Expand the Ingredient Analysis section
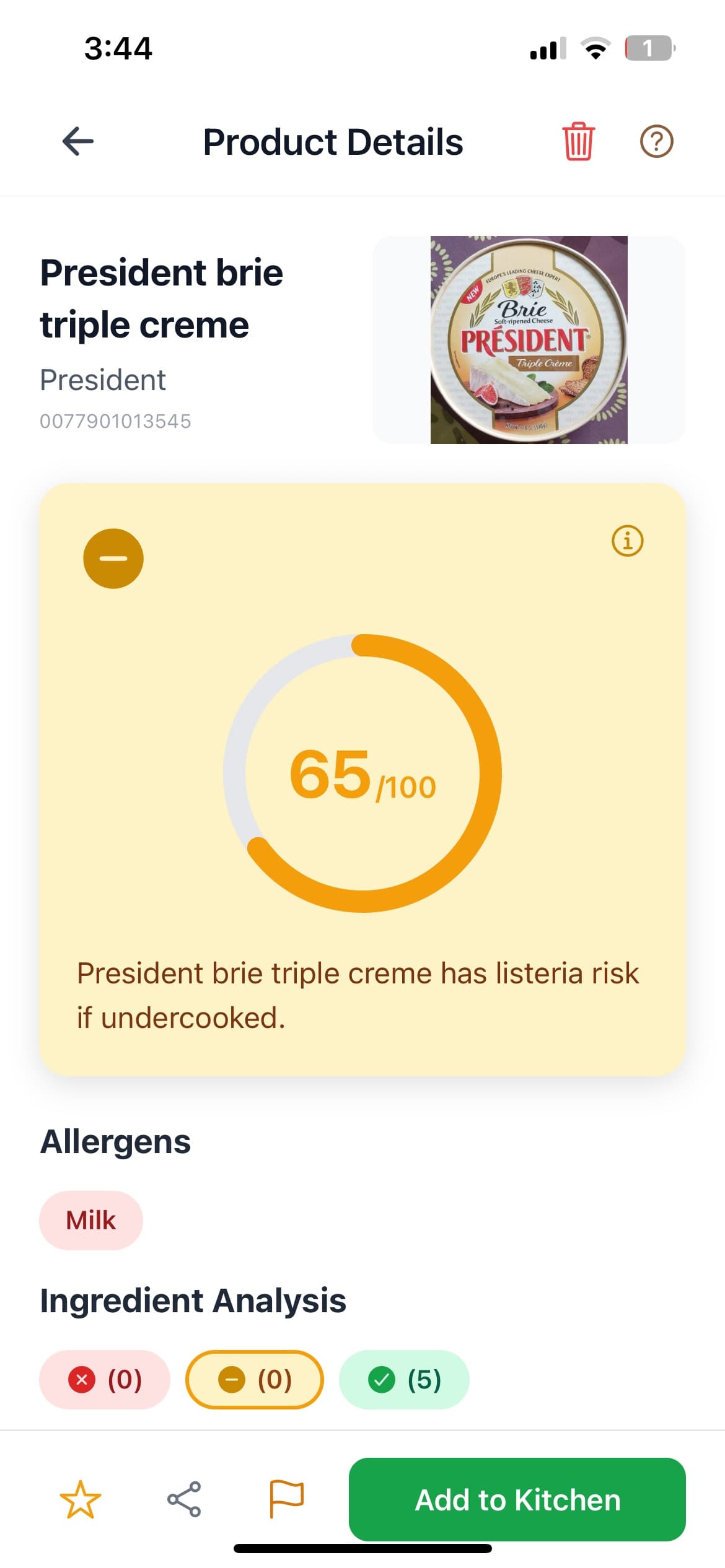This screenshot has height=1568, width=725. coord(193,1300)
